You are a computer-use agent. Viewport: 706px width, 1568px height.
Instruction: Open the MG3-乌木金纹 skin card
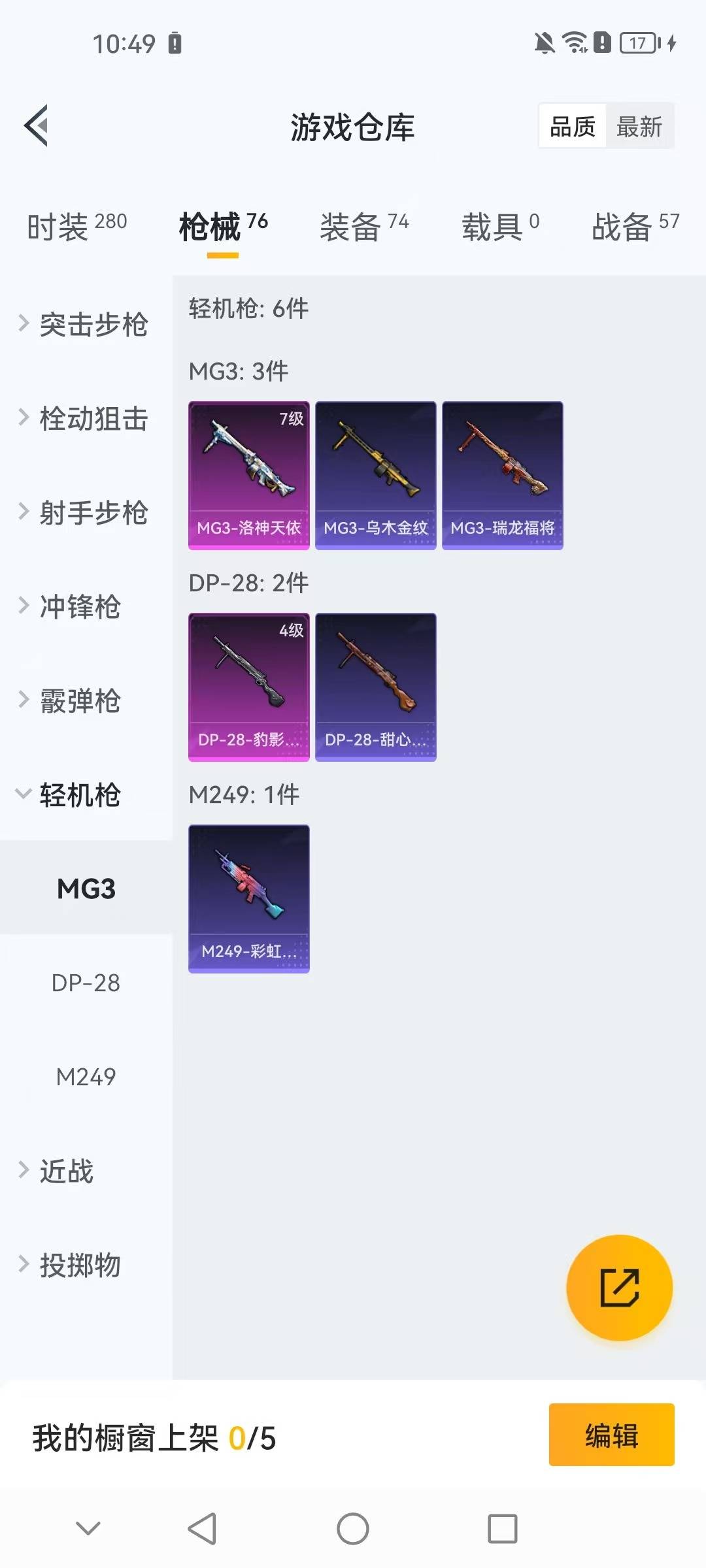(375, 476)
